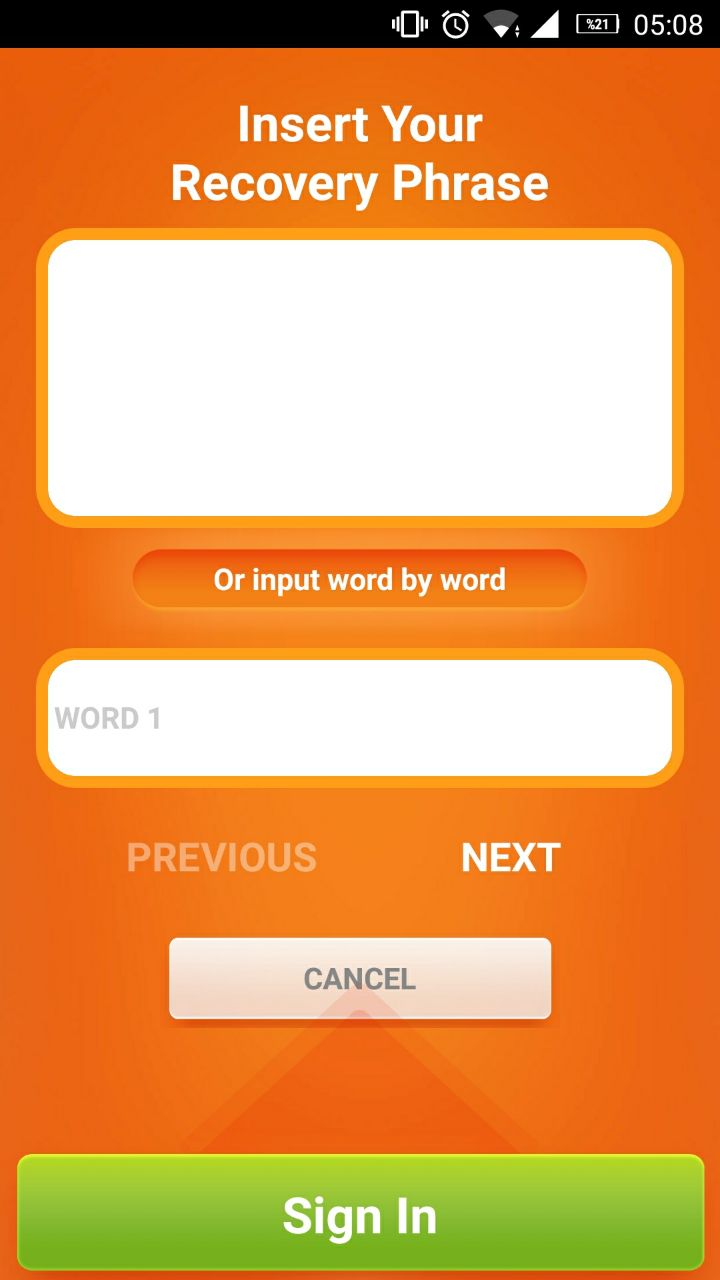Focus the WORD 1 input field
This screenshot has height=1280, width=720.
point(360,718)
